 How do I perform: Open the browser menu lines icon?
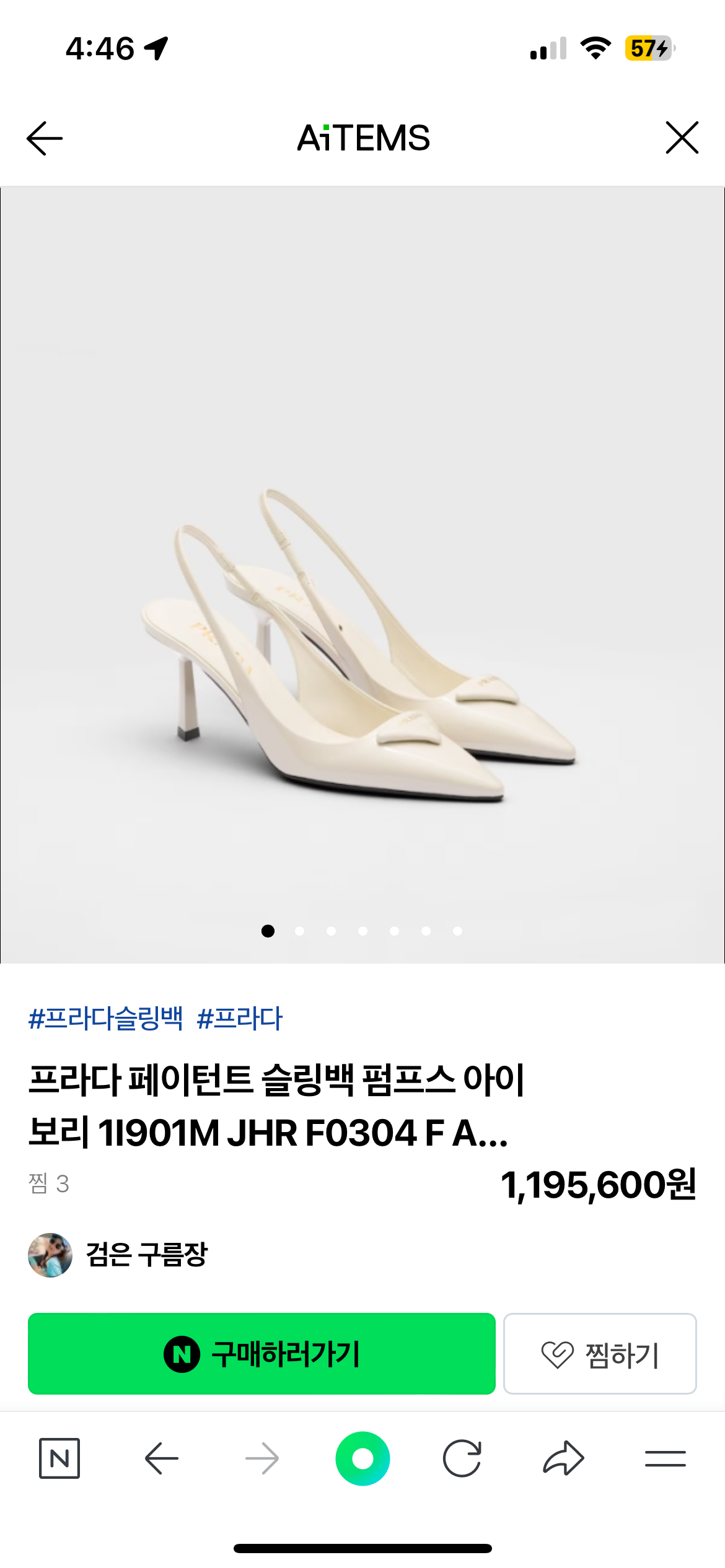(x=665, y=1458)
